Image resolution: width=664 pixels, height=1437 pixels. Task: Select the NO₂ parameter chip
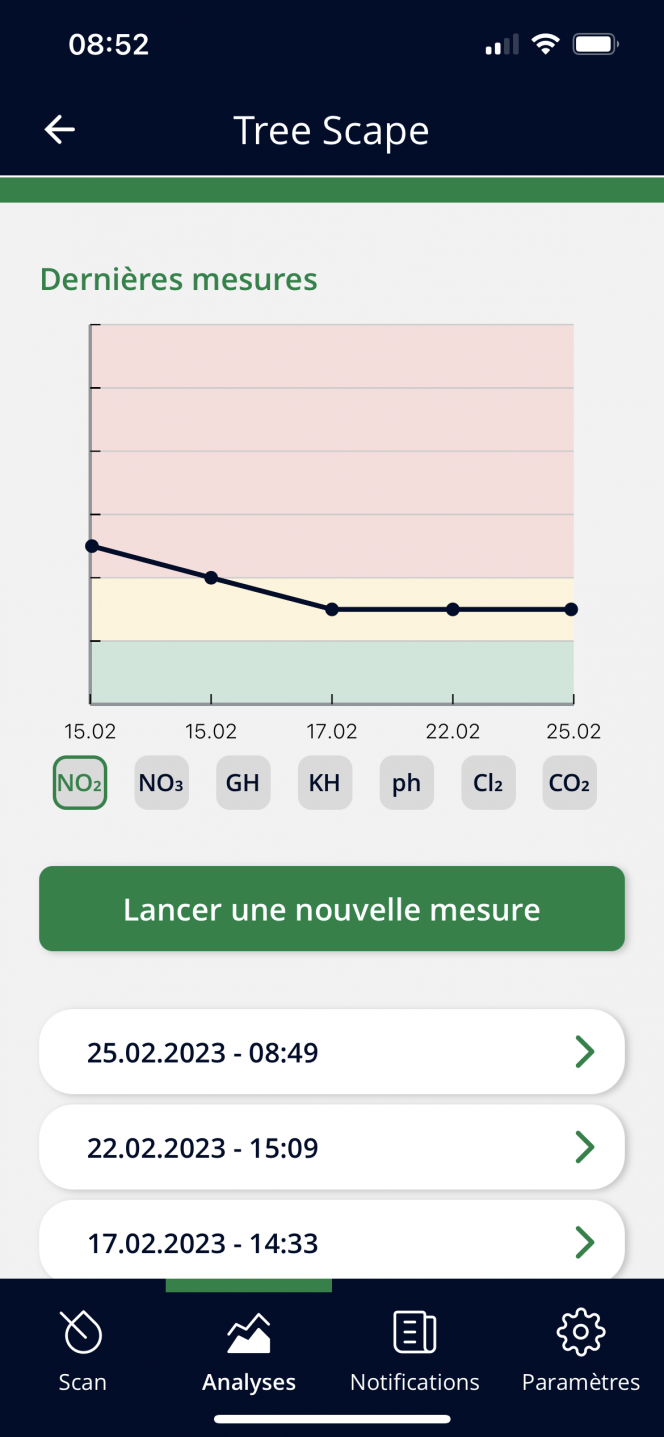(80, 782)
